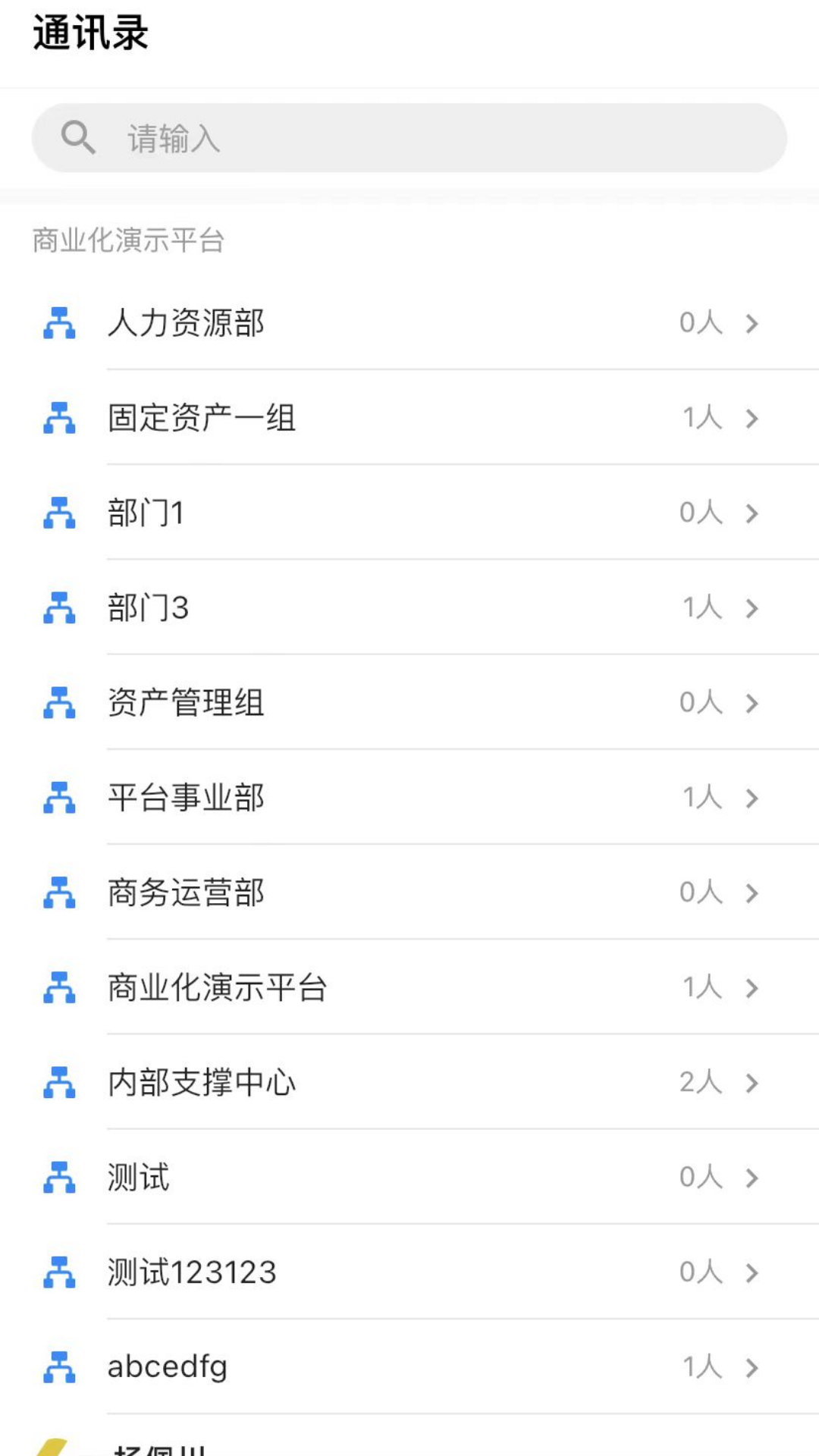Open the 商业化演示平台 list row
Screen dimensions: 819x1456
click(x=409, y=987)
